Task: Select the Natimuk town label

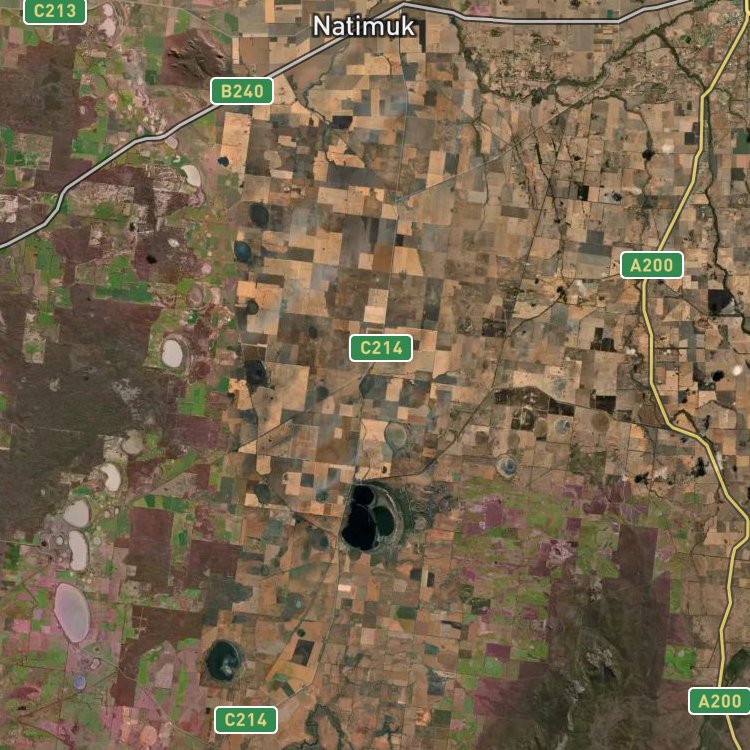Action: click(x=364, y=26)
